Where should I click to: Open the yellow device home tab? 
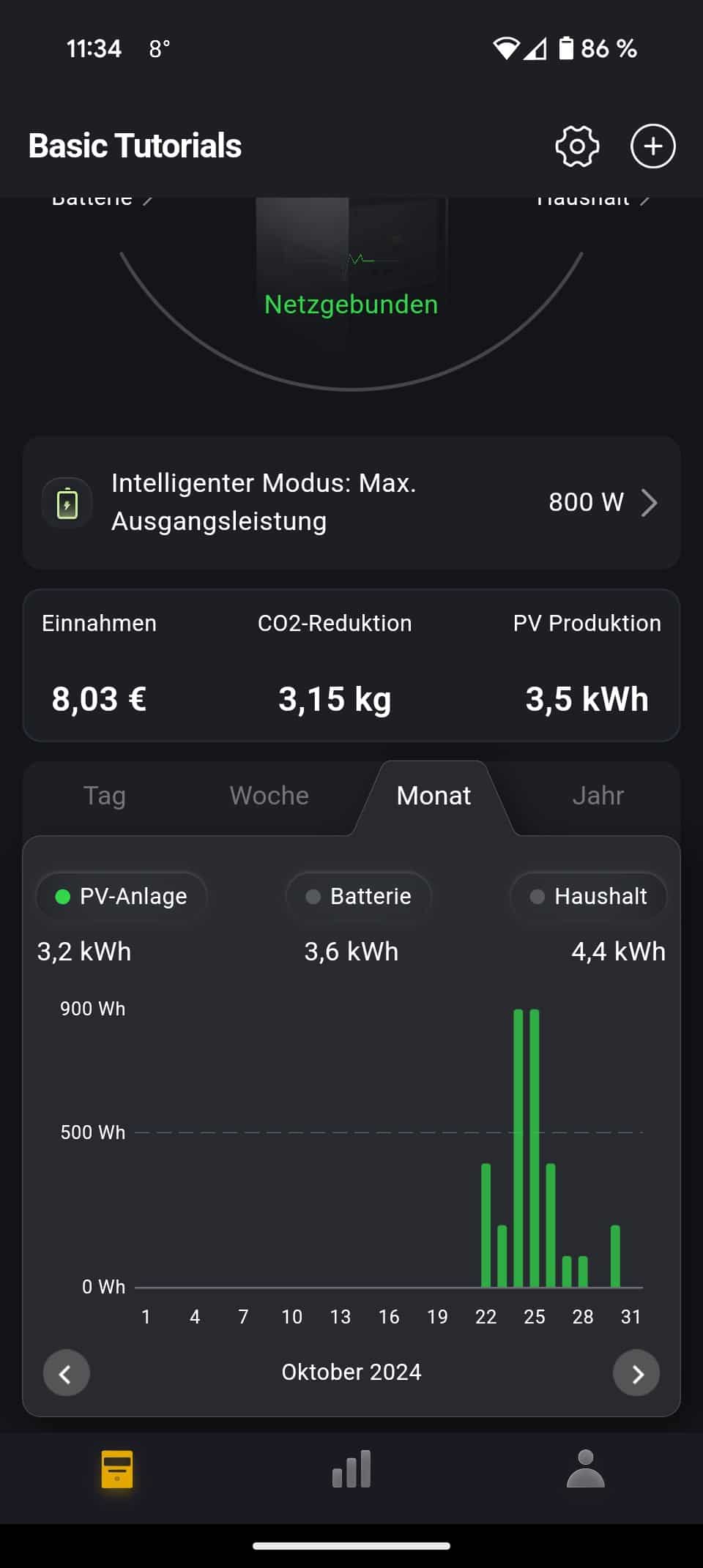click(x=117, y=1469)
